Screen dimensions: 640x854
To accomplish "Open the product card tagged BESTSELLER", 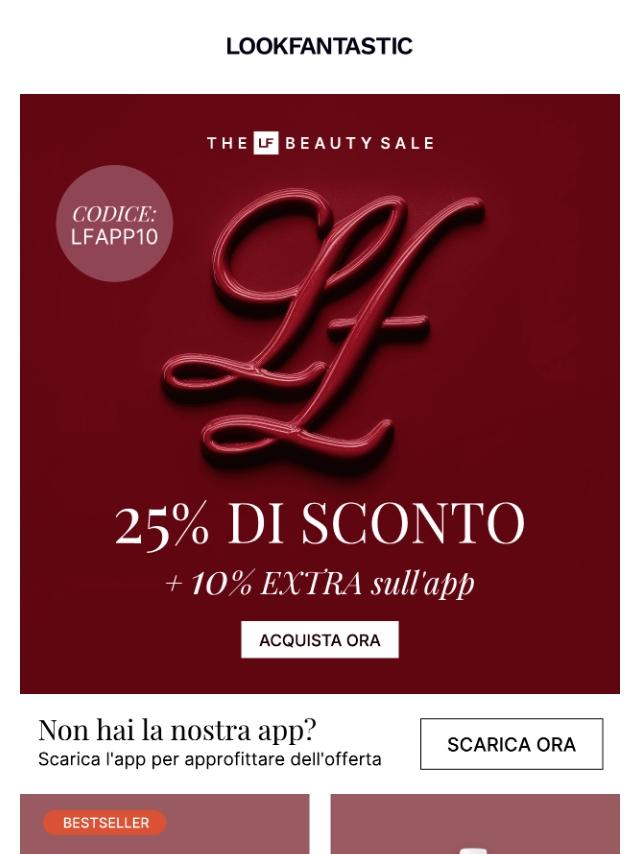I will [x=165, y=826].
